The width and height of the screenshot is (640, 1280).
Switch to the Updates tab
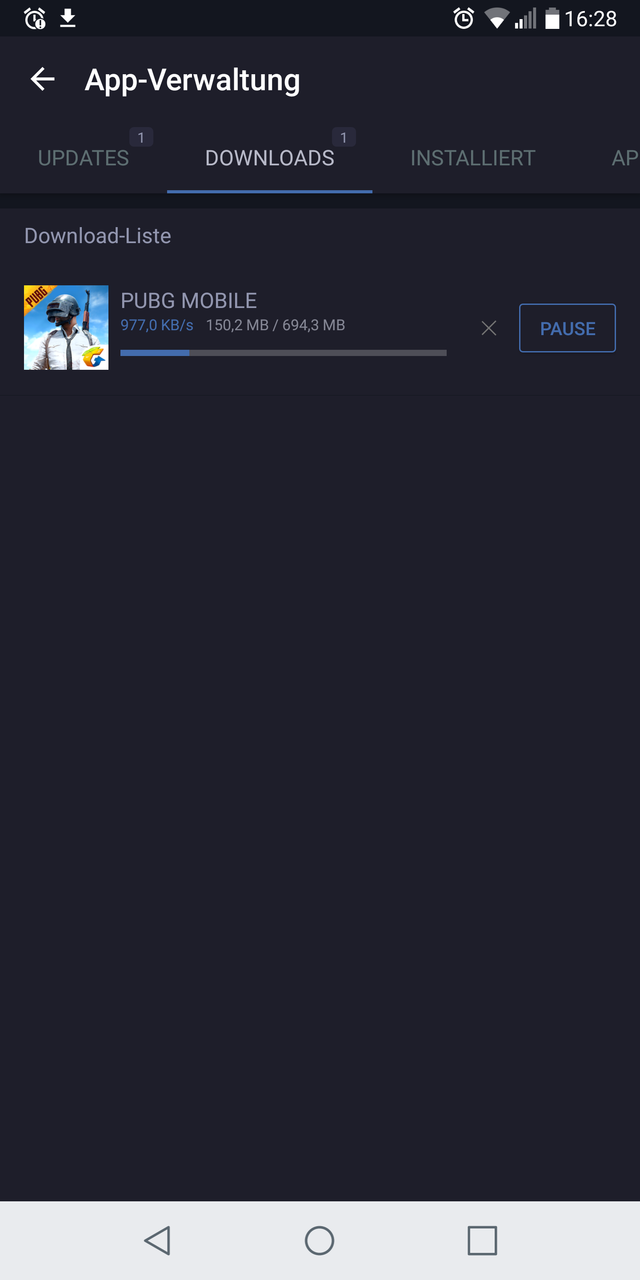pyautogui.click(x=84, y=158)
